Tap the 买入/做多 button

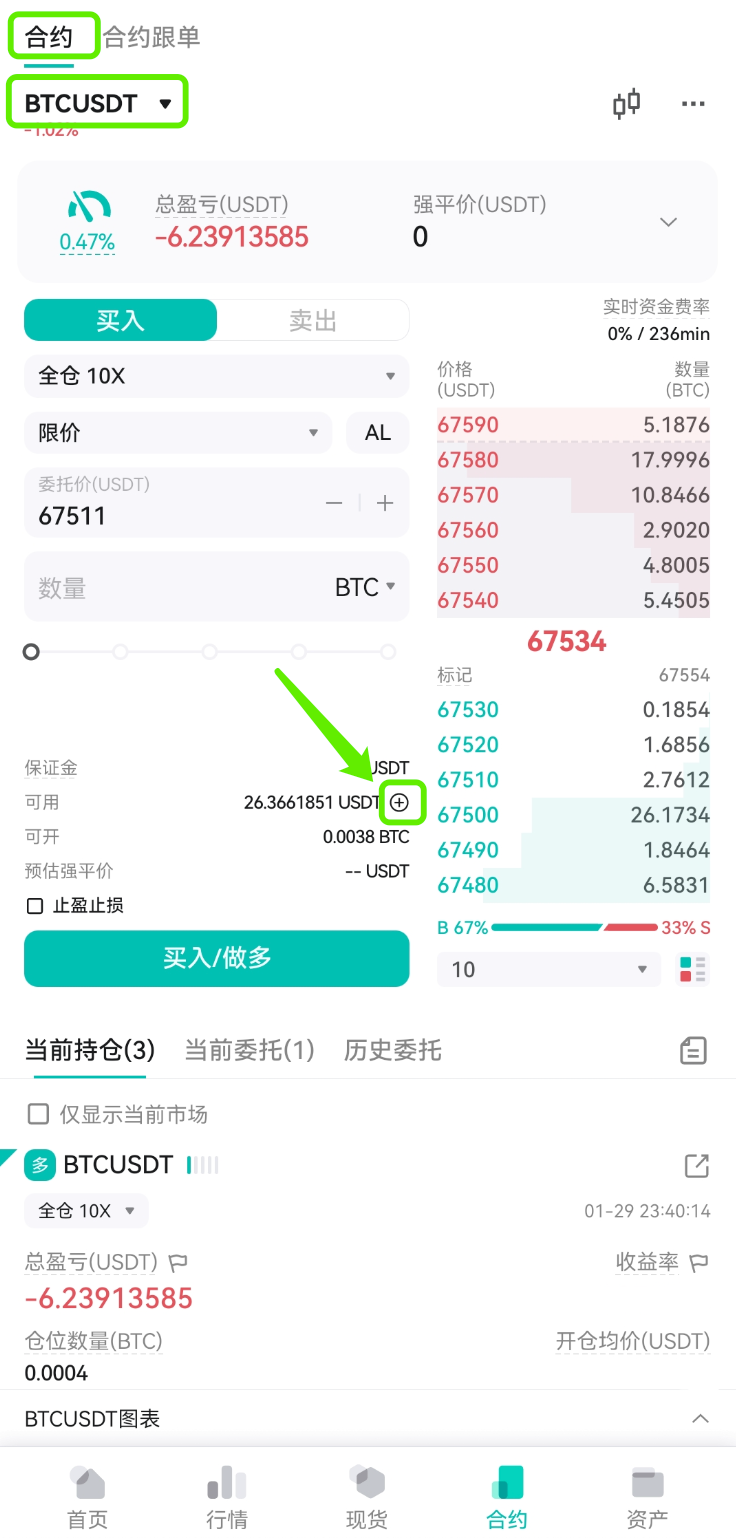(x=217, y=958)
